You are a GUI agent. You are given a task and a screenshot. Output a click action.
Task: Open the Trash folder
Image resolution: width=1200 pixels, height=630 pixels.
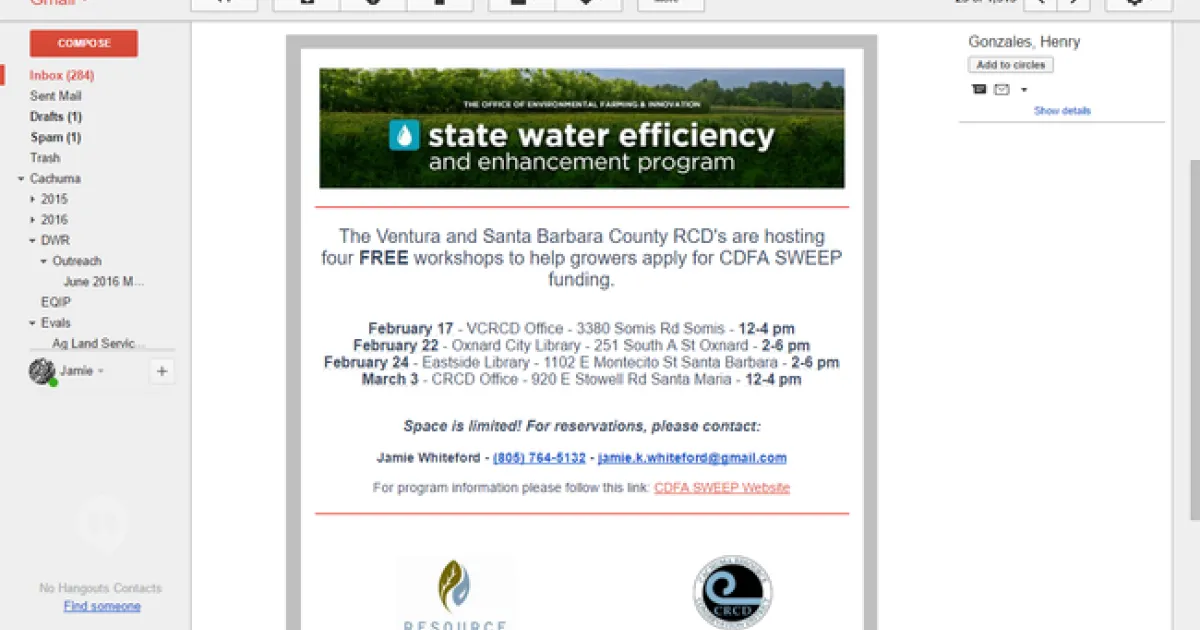click(x=45, y=158)
